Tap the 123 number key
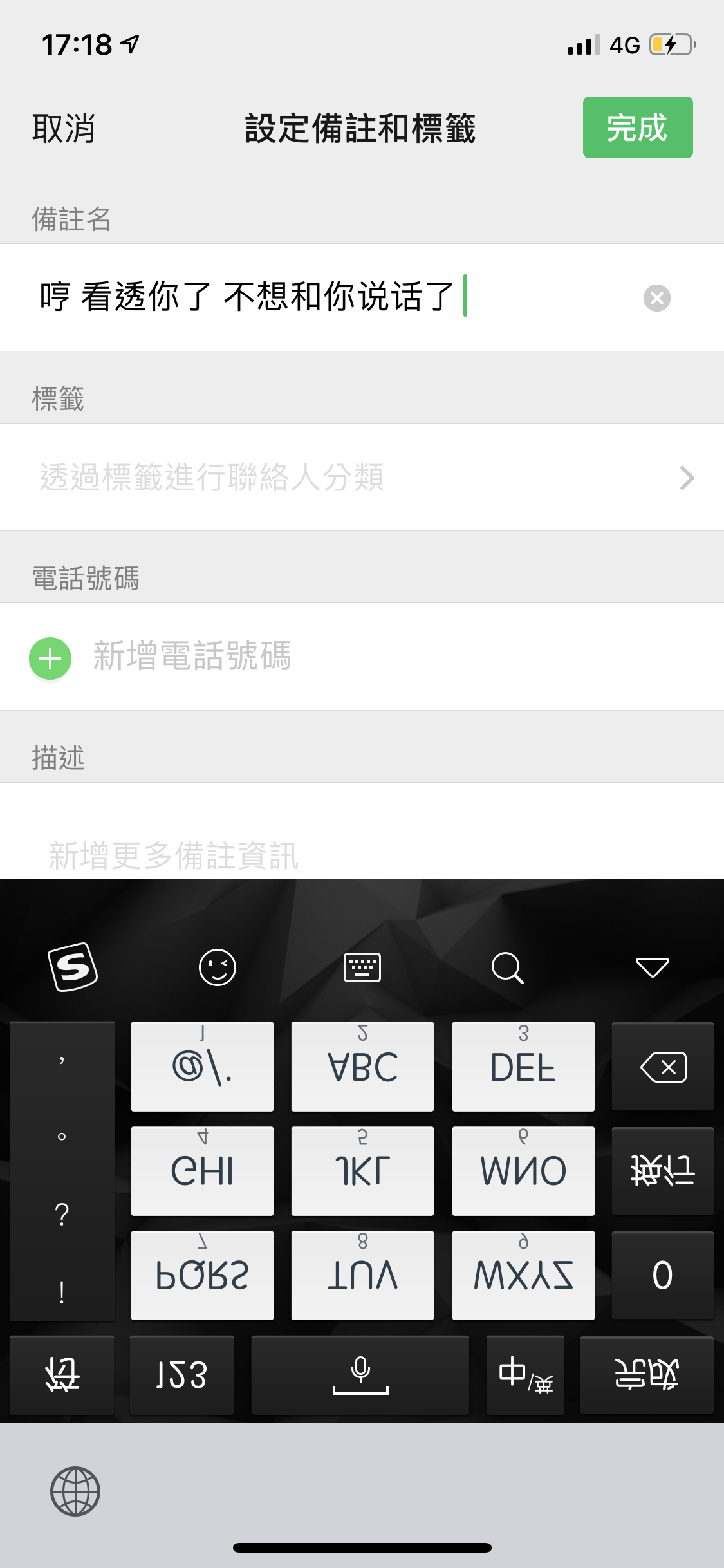The image size is (724, 1568). coord(181,1375)
